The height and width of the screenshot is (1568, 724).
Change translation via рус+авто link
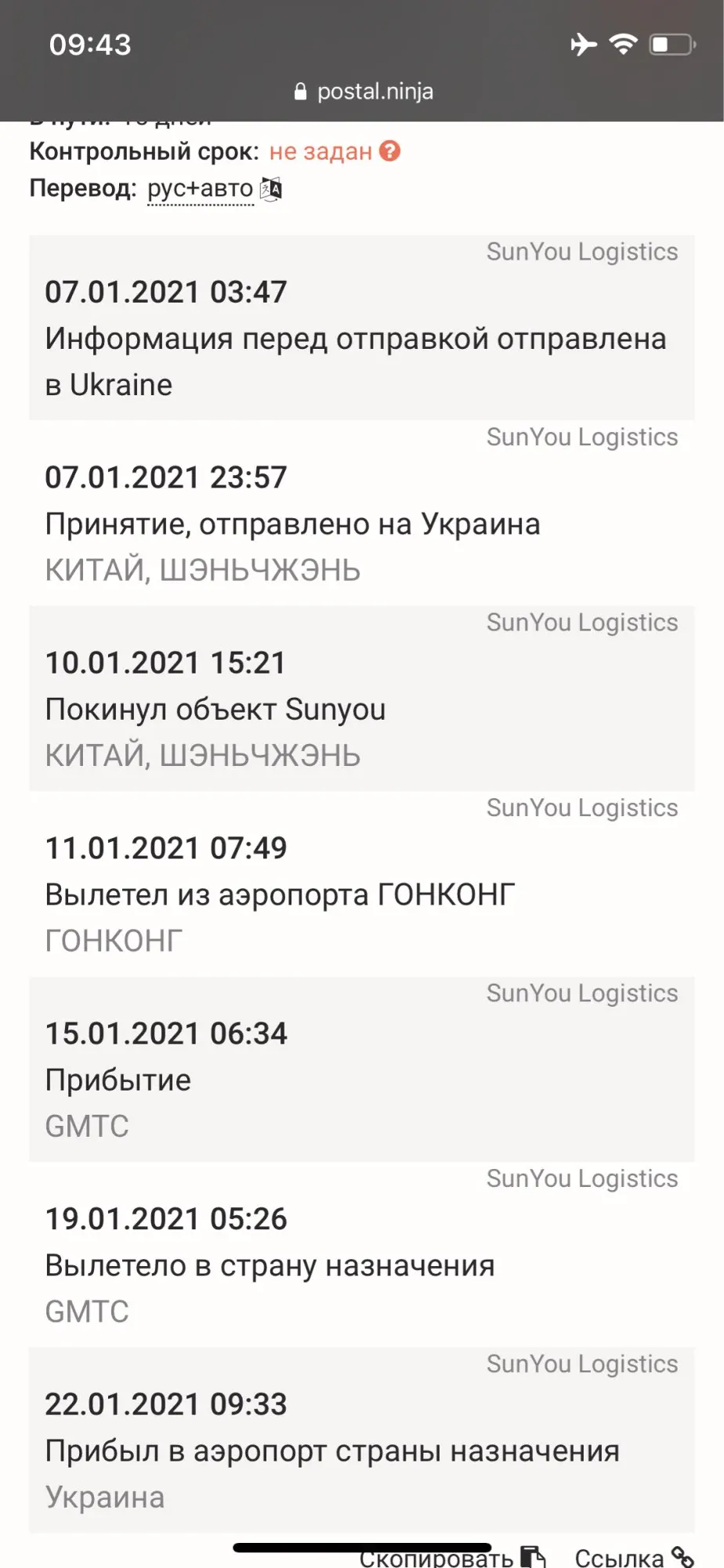coord(201,189)
